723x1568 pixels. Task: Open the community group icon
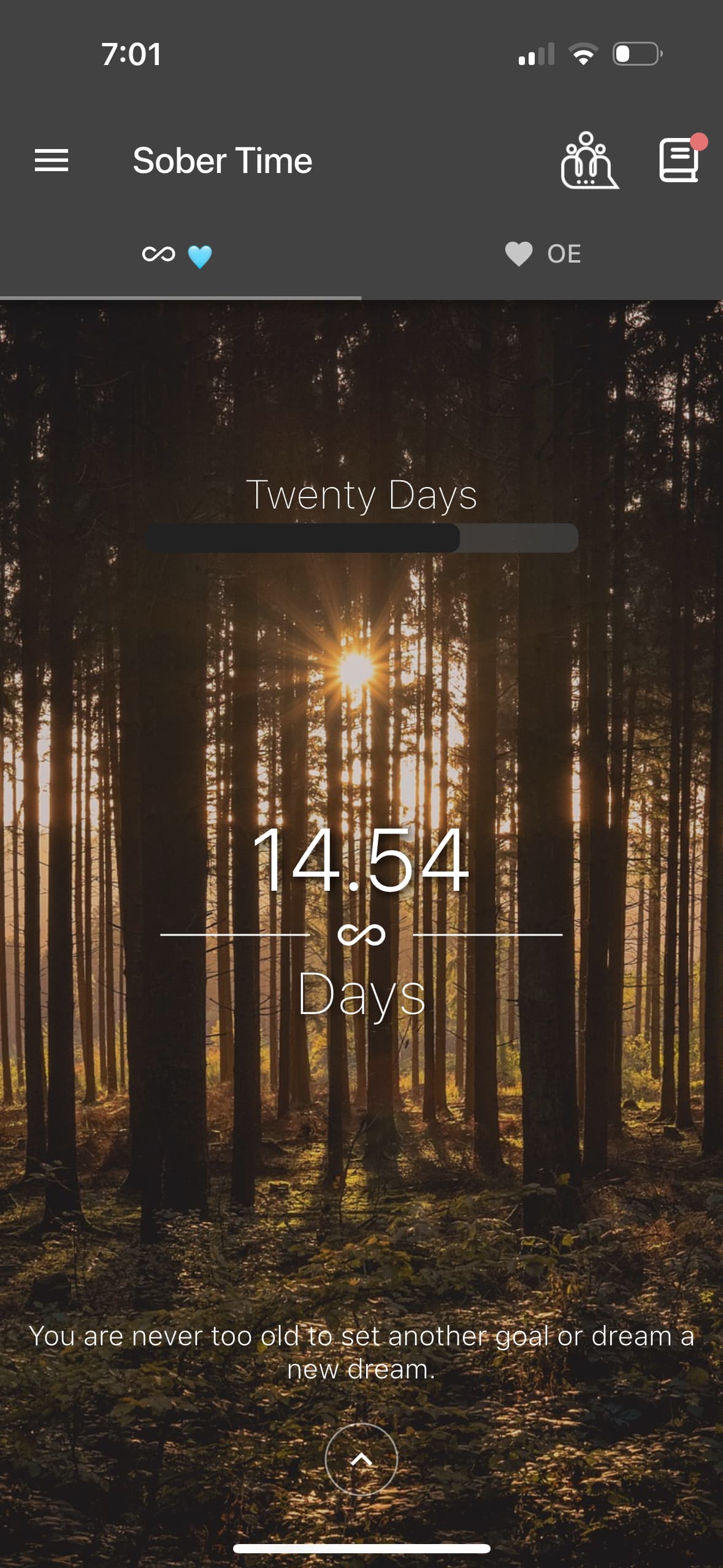point(589,161)
